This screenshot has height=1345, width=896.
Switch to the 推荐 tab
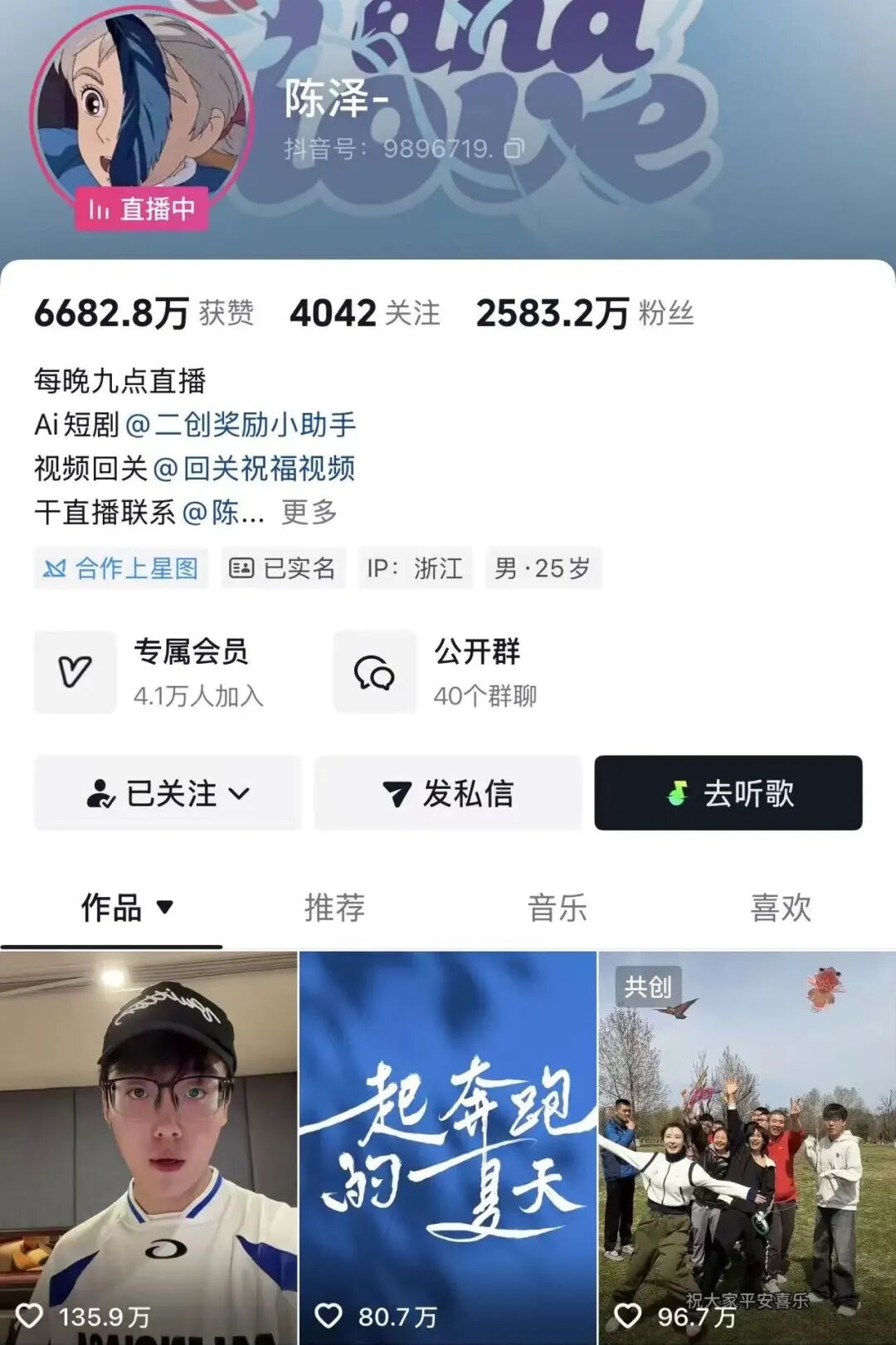click(x=334, y=908)
